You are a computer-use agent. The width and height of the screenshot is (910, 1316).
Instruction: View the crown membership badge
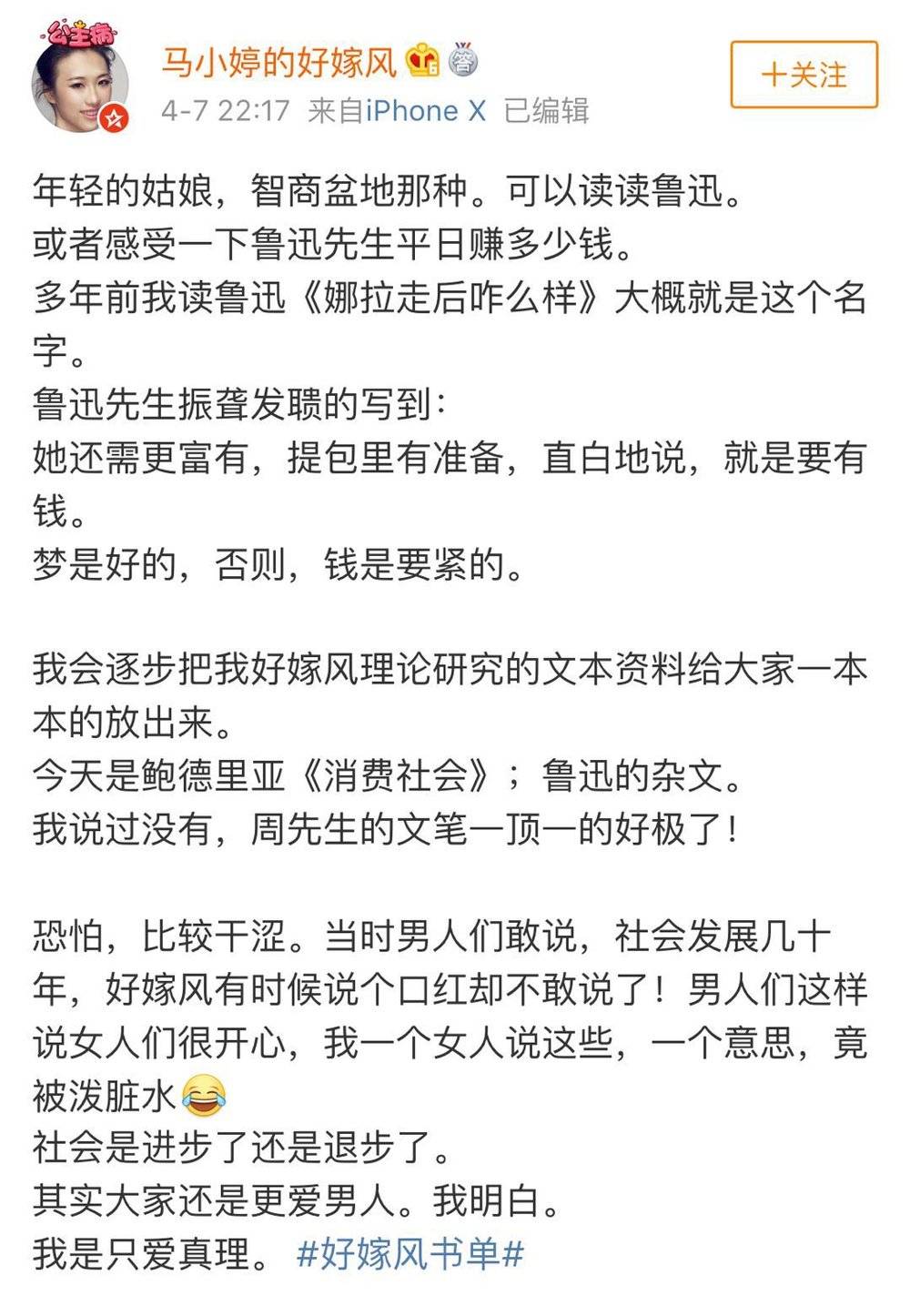(423, 62)
